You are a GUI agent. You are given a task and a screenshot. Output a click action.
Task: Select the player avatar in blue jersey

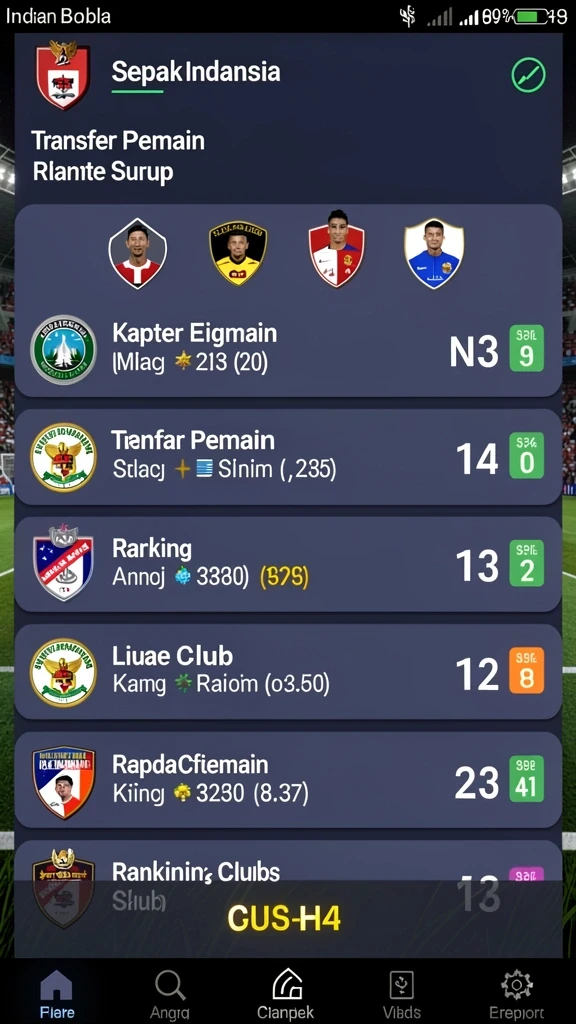coord(434,253)
